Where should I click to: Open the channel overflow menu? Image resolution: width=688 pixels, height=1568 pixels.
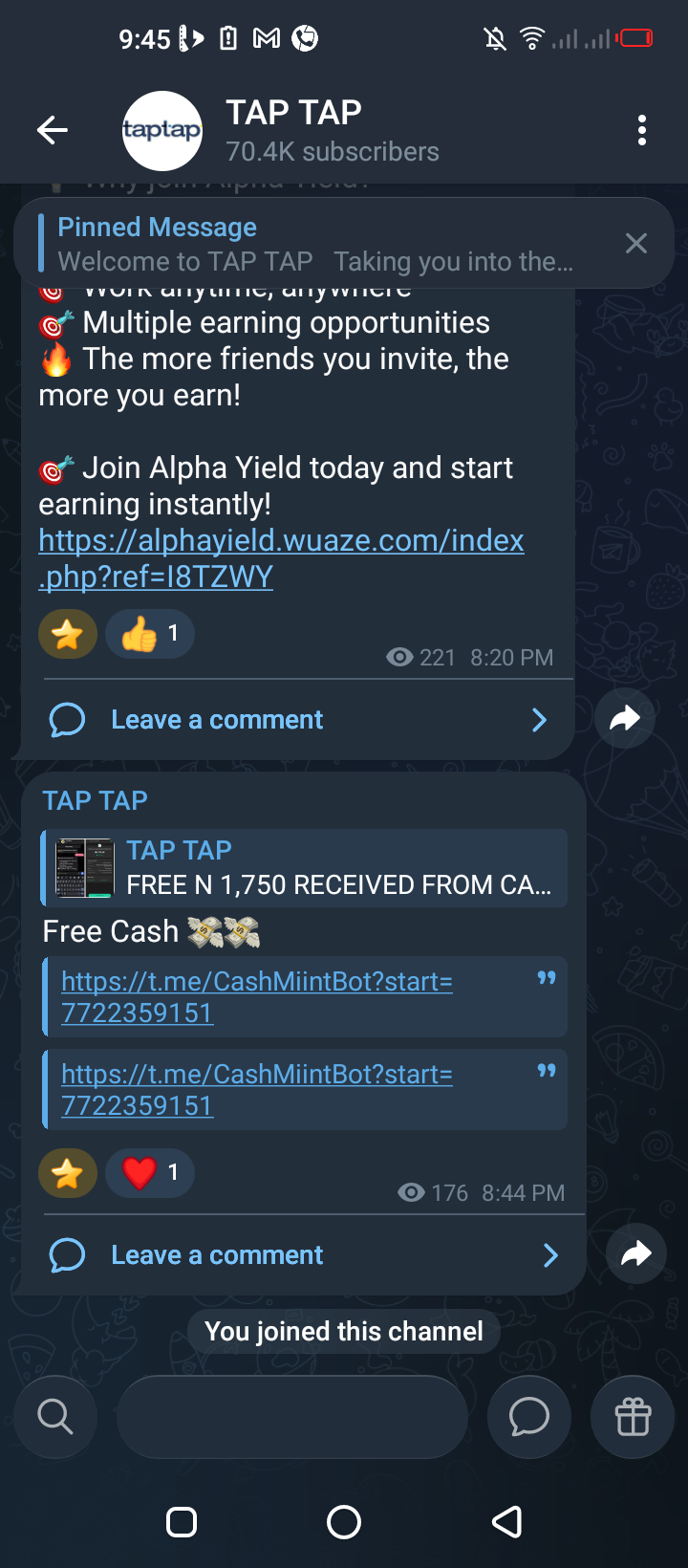click(x=642, y=130)
